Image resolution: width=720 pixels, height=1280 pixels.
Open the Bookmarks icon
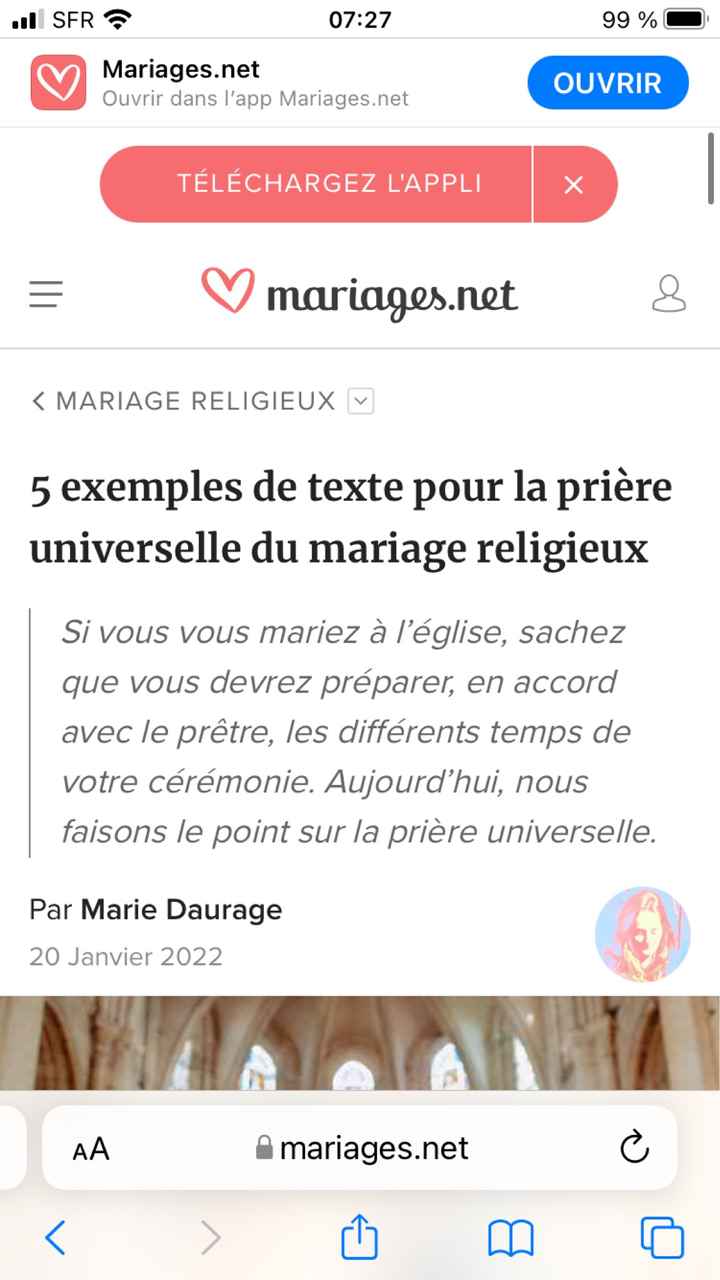click(x=510, y=1237)
